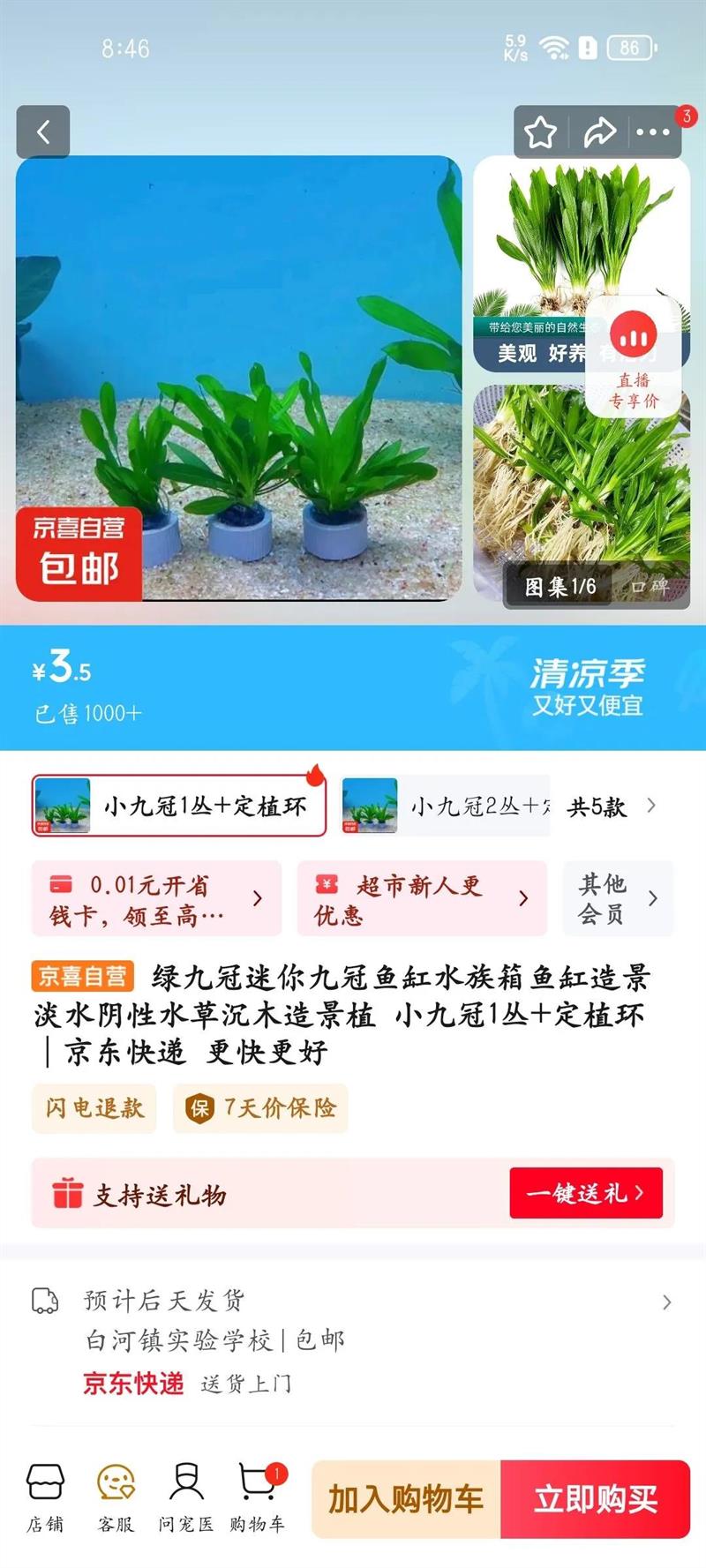This screenshot has width=706, height=1568.
Task: Tap the 一键送礼 button
Action: point(585,1193)
